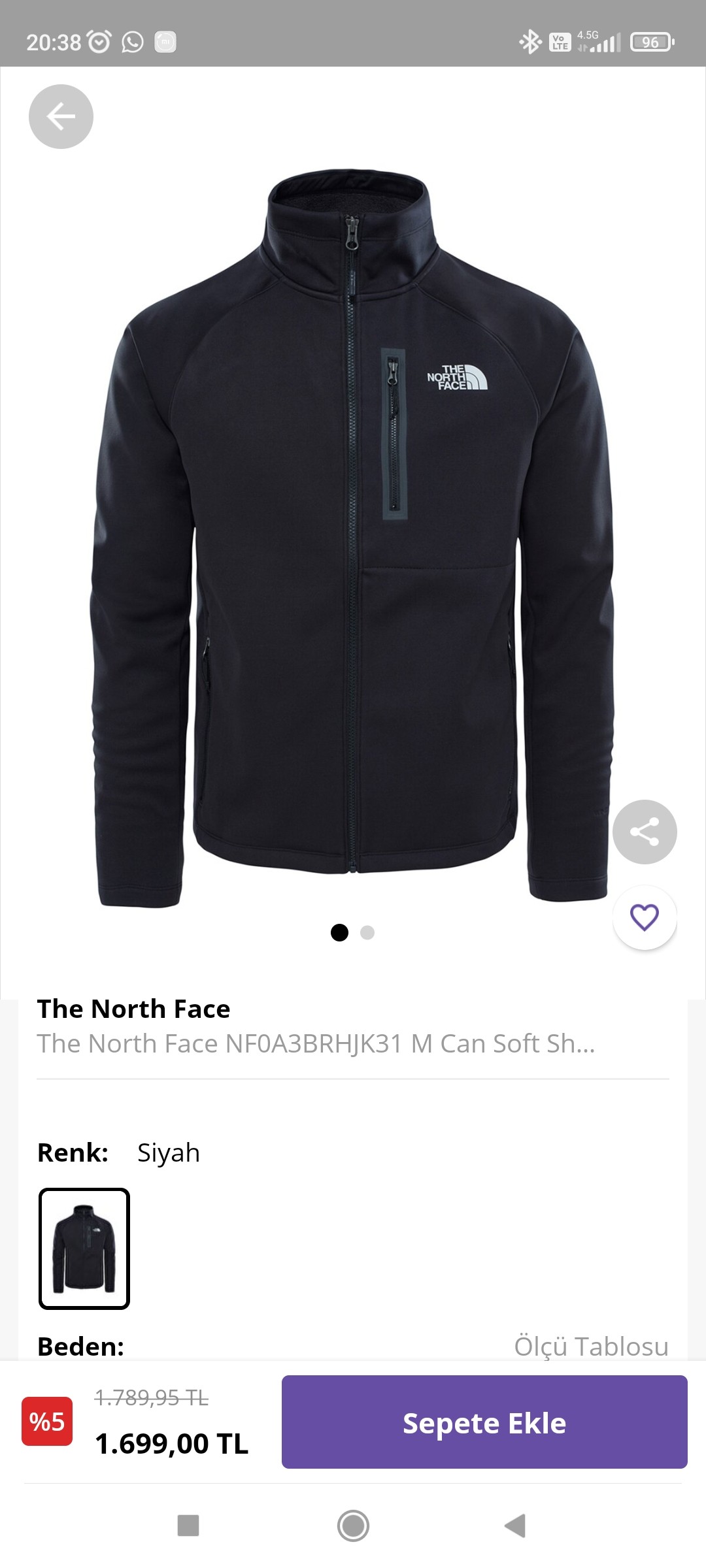Go back using the top arrow button
The image size is (706, 1568).
point(61,116)
